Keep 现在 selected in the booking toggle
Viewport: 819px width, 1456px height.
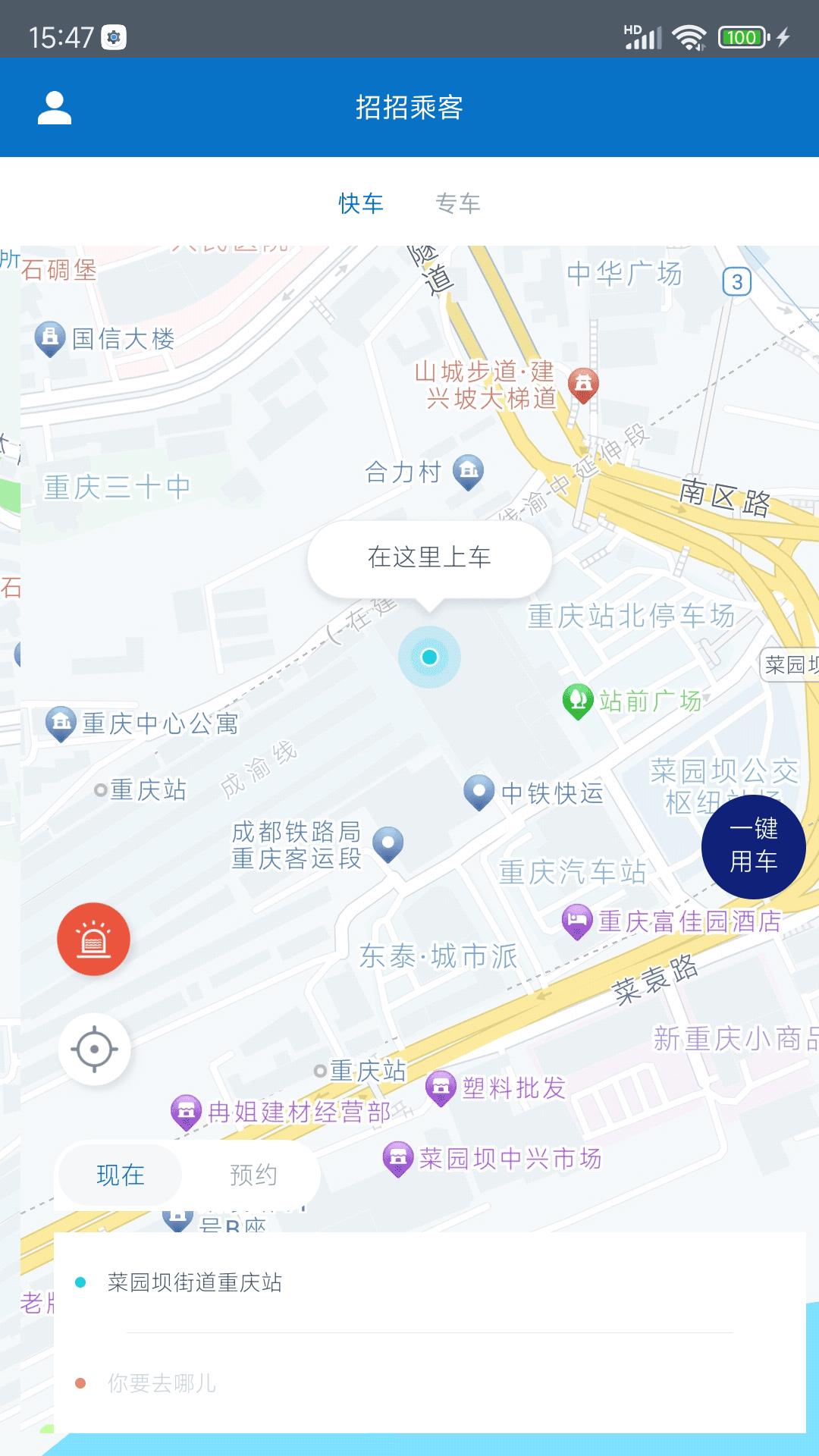coord(119,1175)
